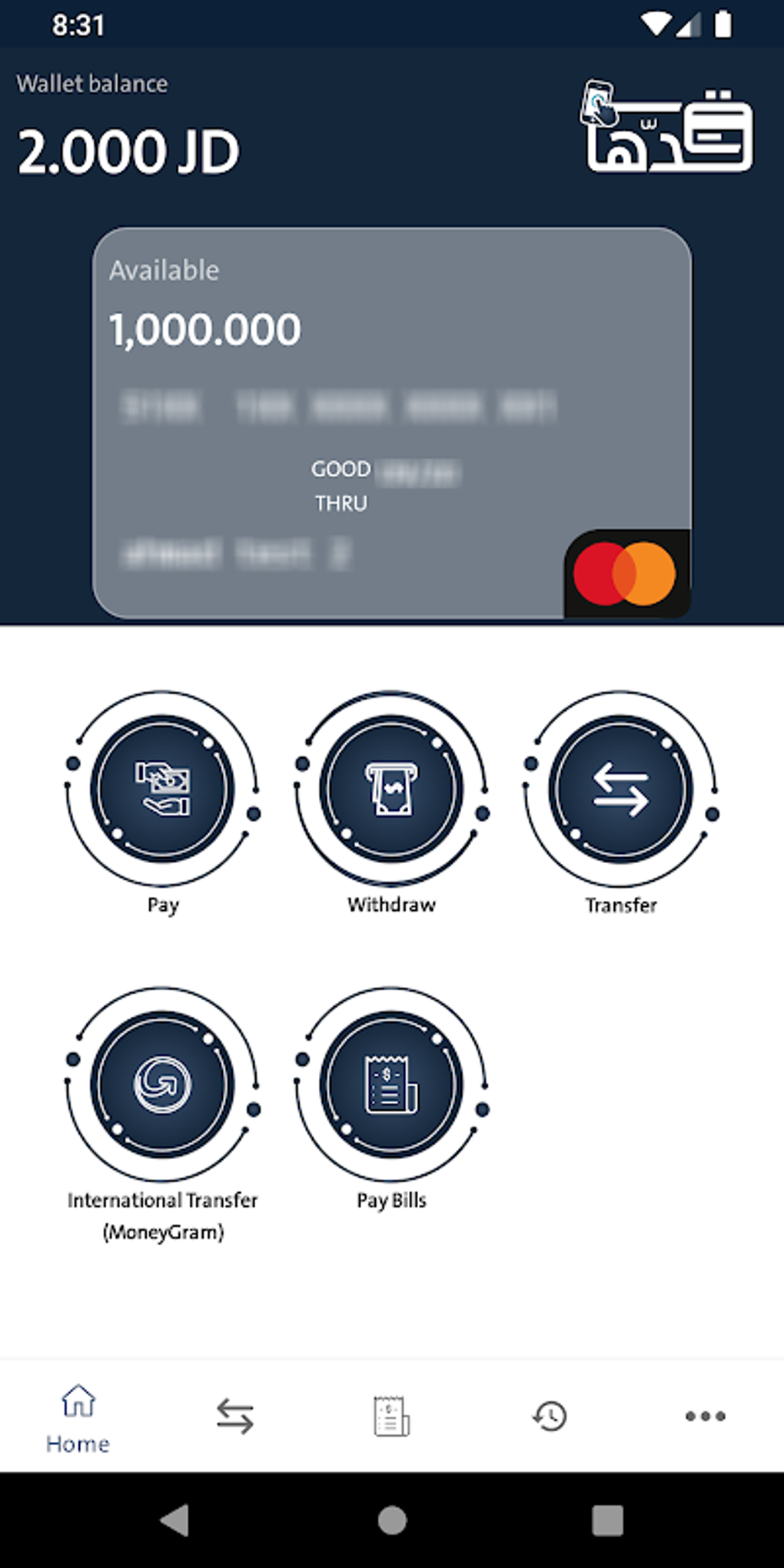Tap the Wallet balance label
Viewport: 784px width, 1568px height.
(x=92, y=82)
